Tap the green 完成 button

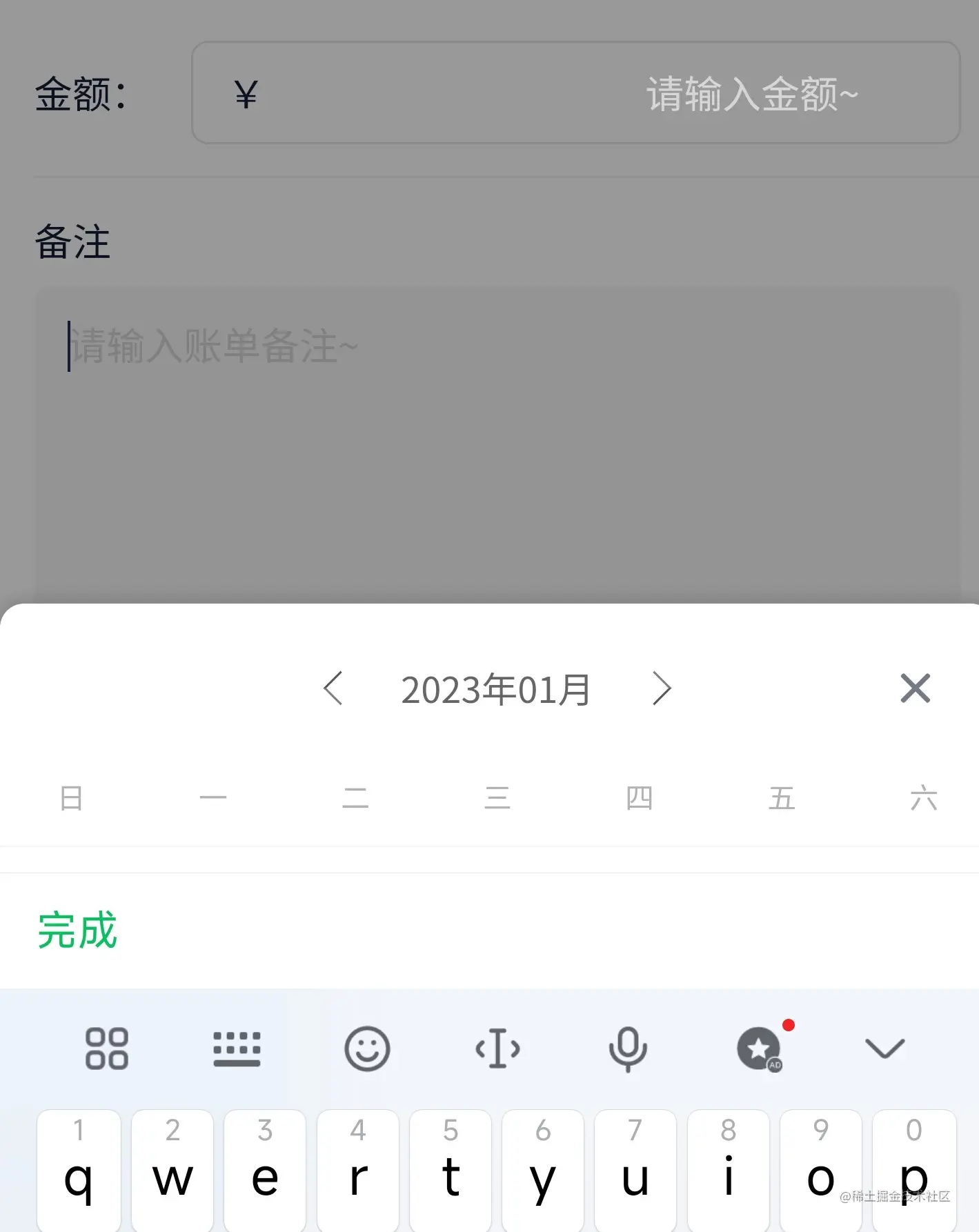[77, 931]
